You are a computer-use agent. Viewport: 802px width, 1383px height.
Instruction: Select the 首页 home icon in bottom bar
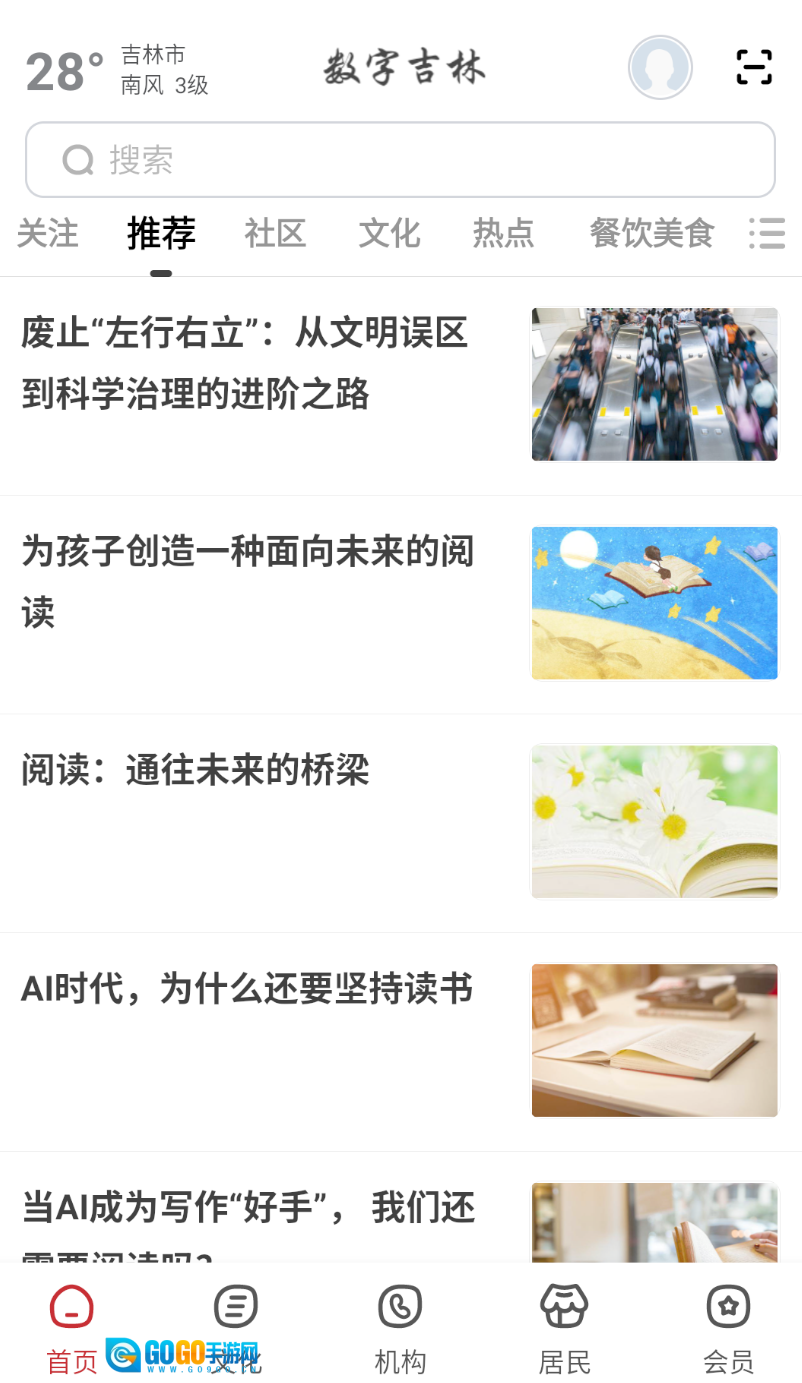coord(71,1306)
